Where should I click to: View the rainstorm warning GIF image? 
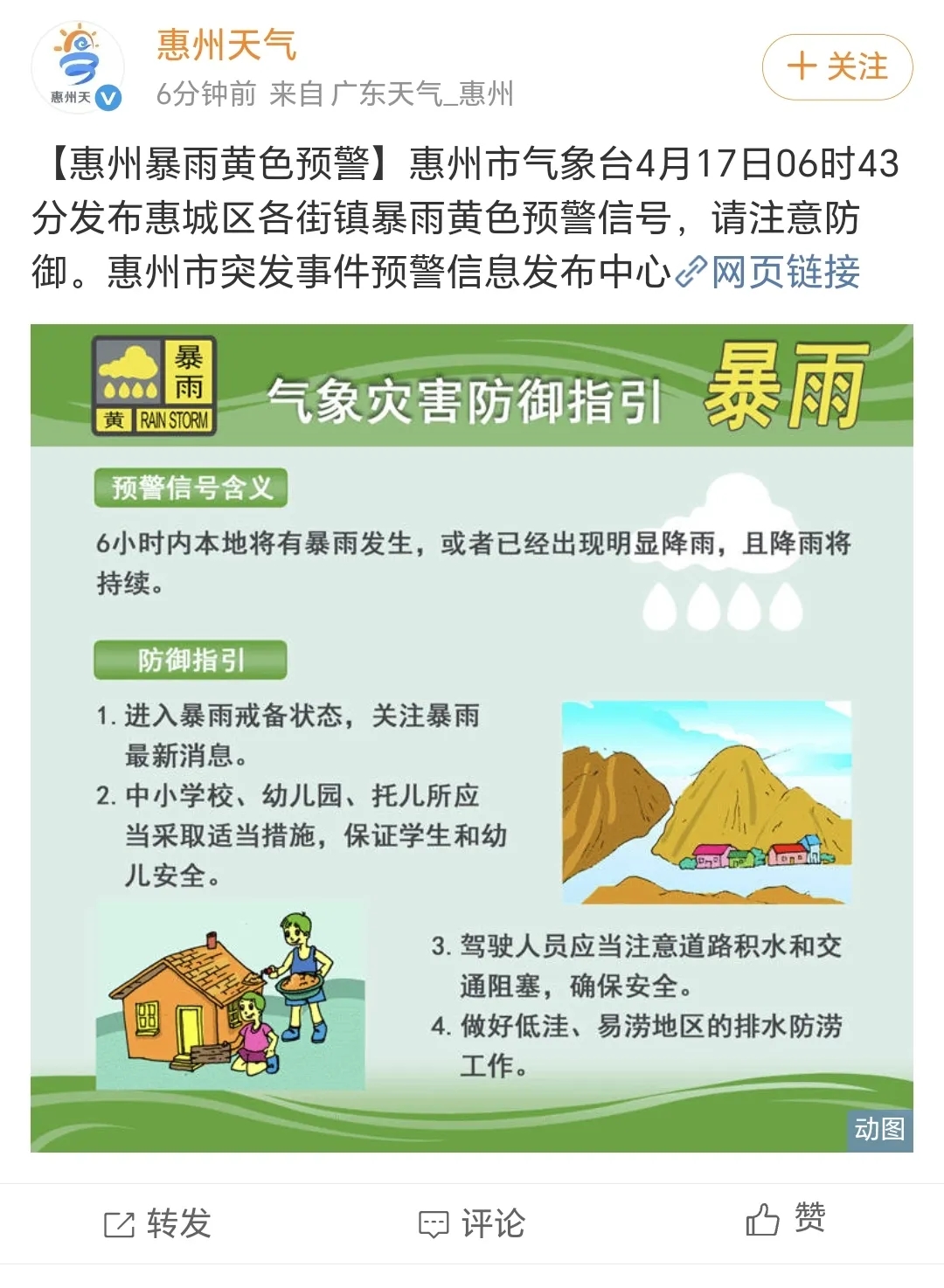[471, 737]
